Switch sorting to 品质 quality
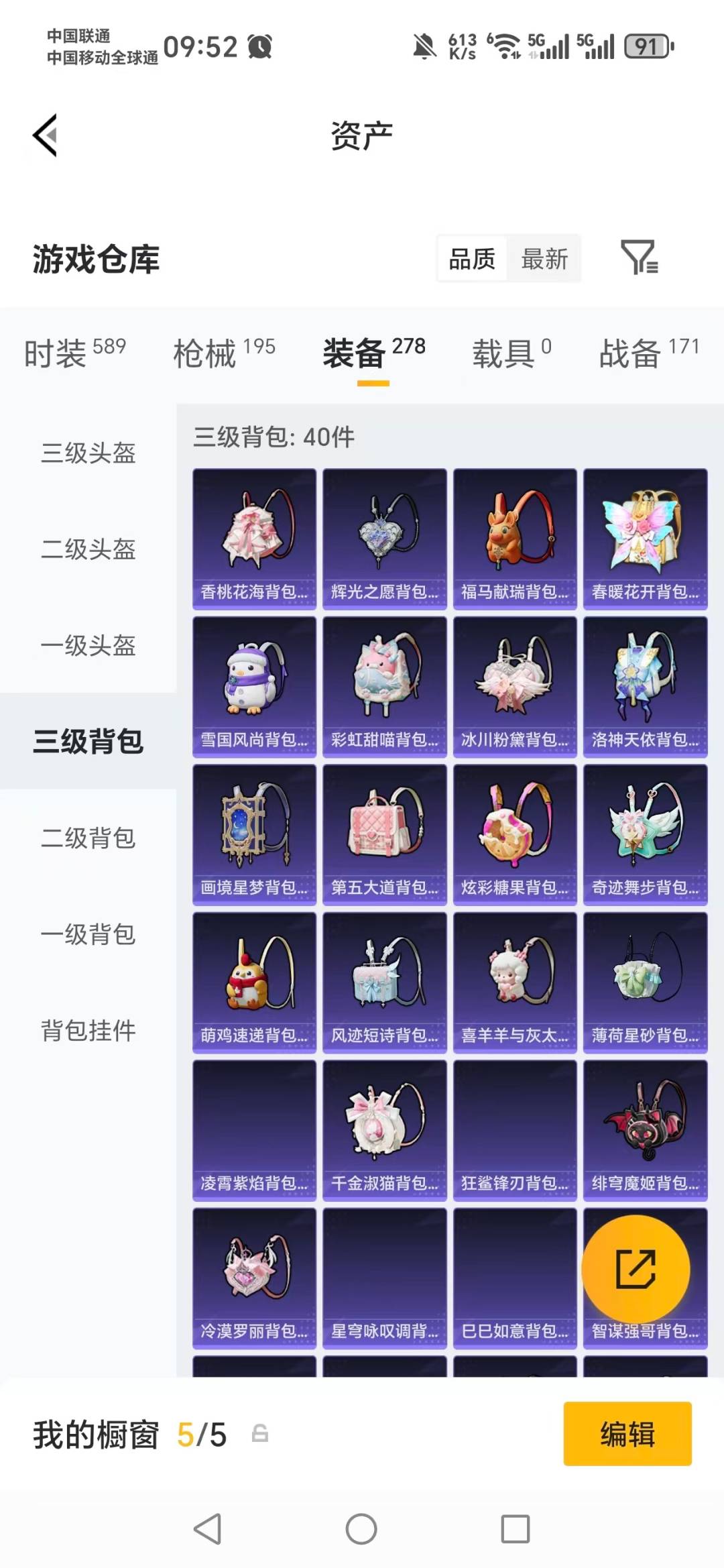Image resolution: width=724 pixels, height=1568 pixels. coord(471,258)
